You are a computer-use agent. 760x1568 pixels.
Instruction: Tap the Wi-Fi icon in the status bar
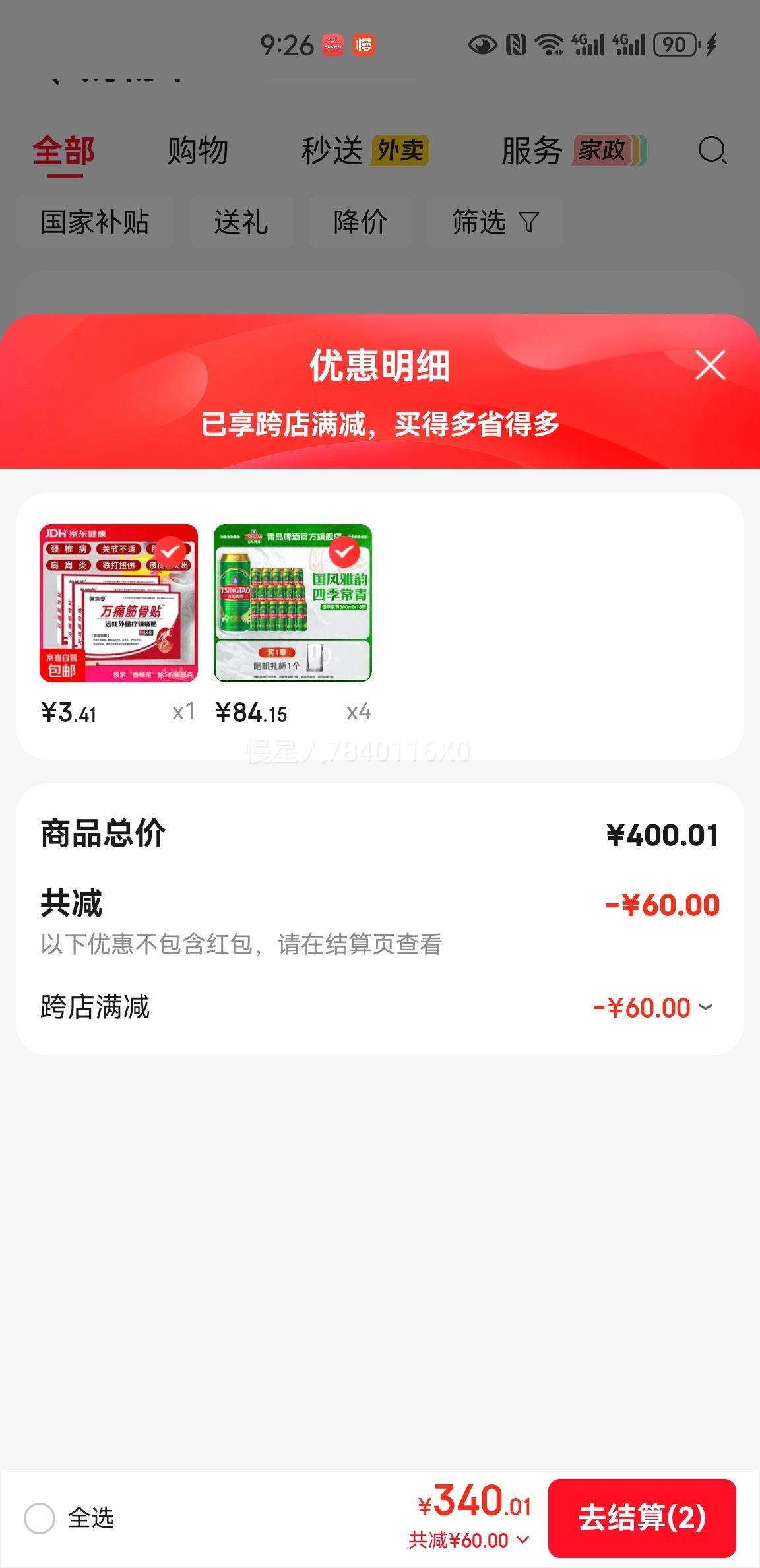(548, 46)
